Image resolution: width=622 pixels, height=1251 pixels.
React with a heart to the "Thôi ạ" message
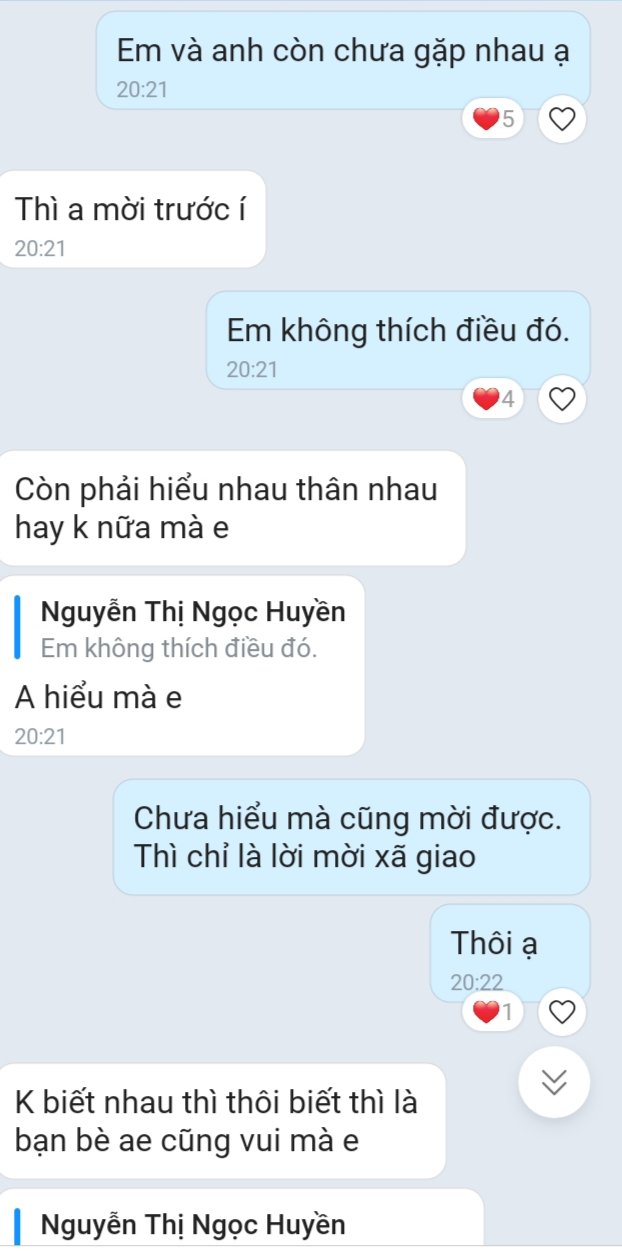563,1013
